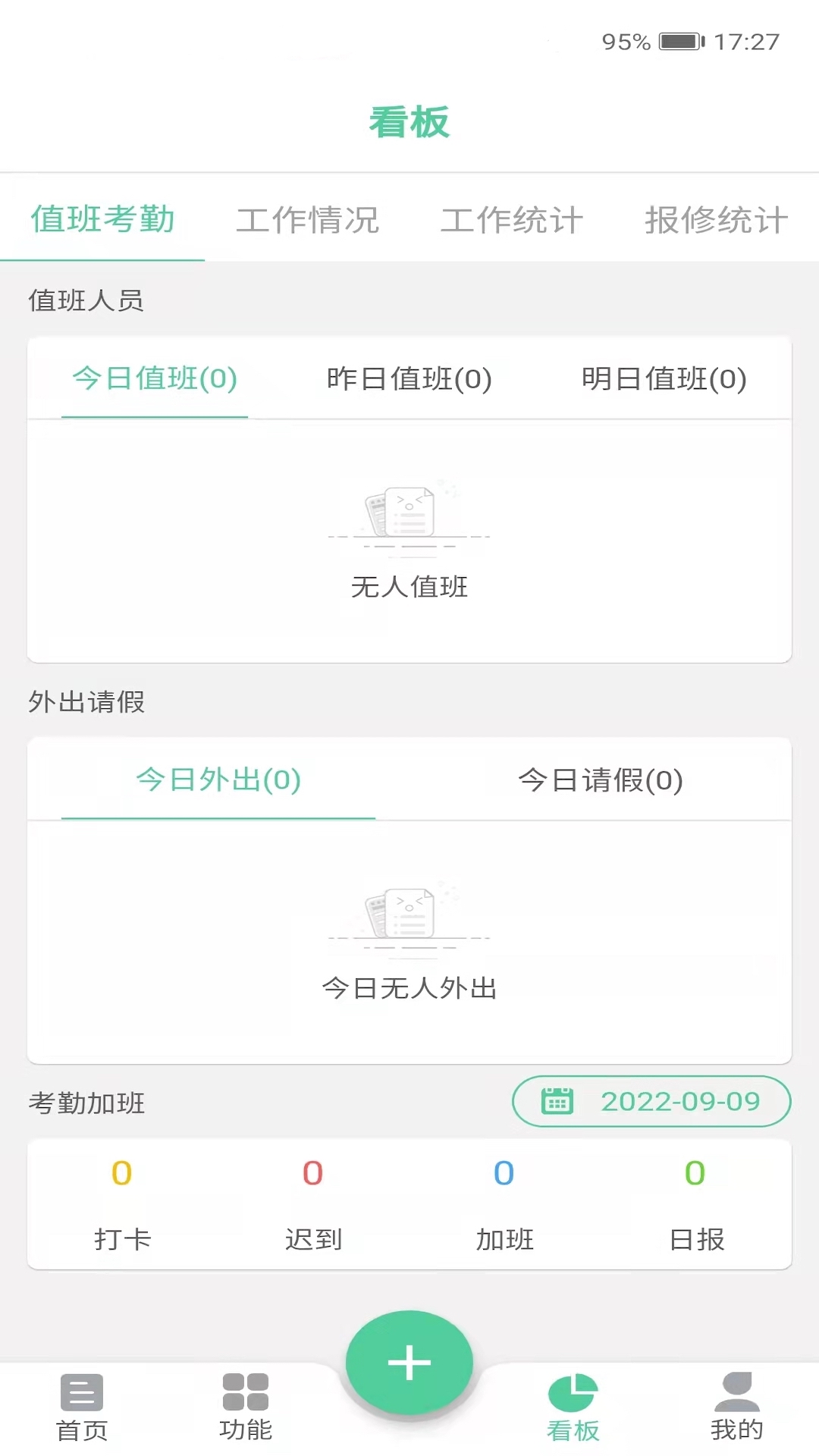Select the 值班考勤 tab
The image size is (819, 1456).
103,220
